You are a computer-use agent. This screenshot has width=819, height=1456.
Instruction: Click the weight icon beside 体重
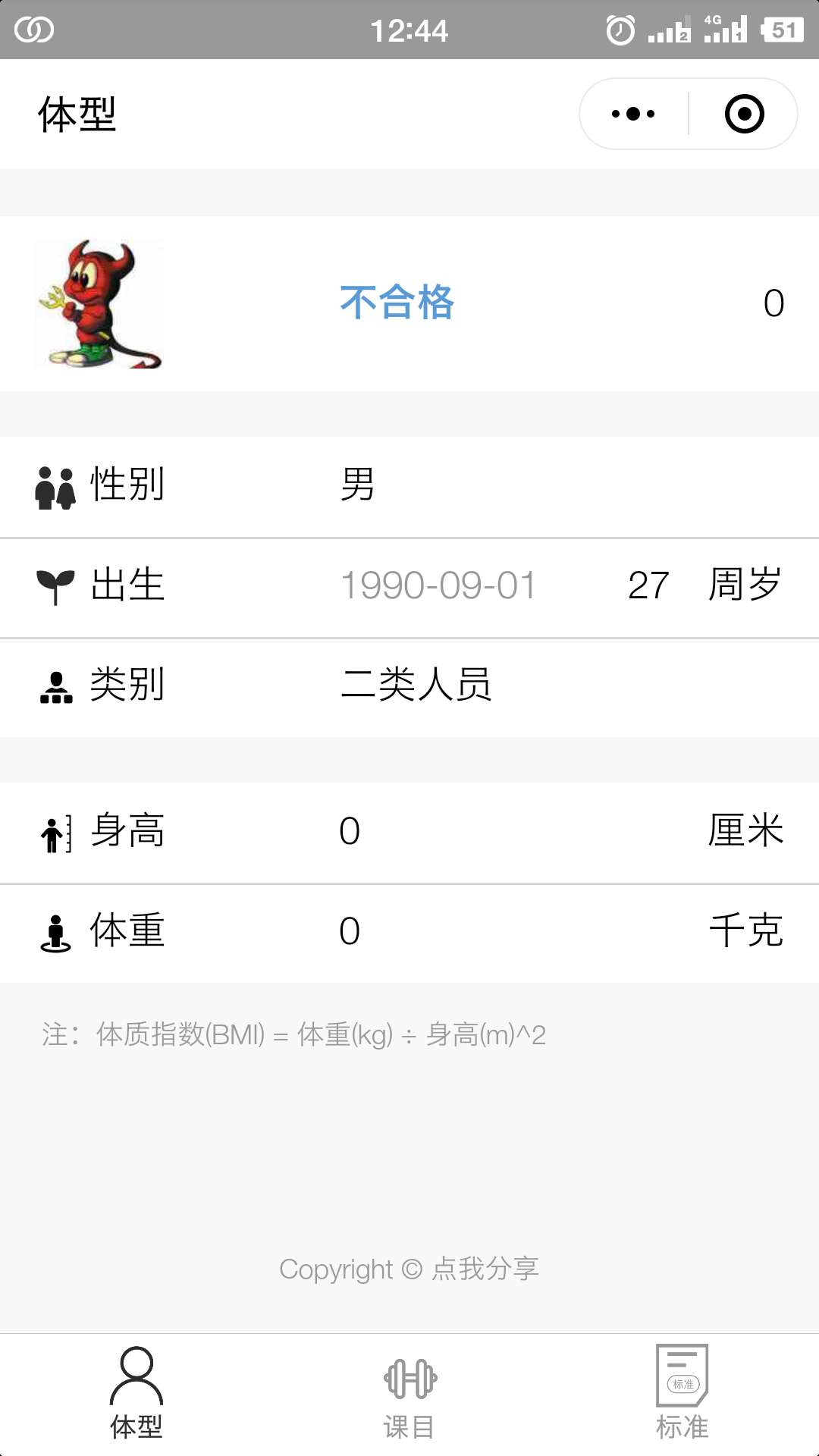click(53, 933)
